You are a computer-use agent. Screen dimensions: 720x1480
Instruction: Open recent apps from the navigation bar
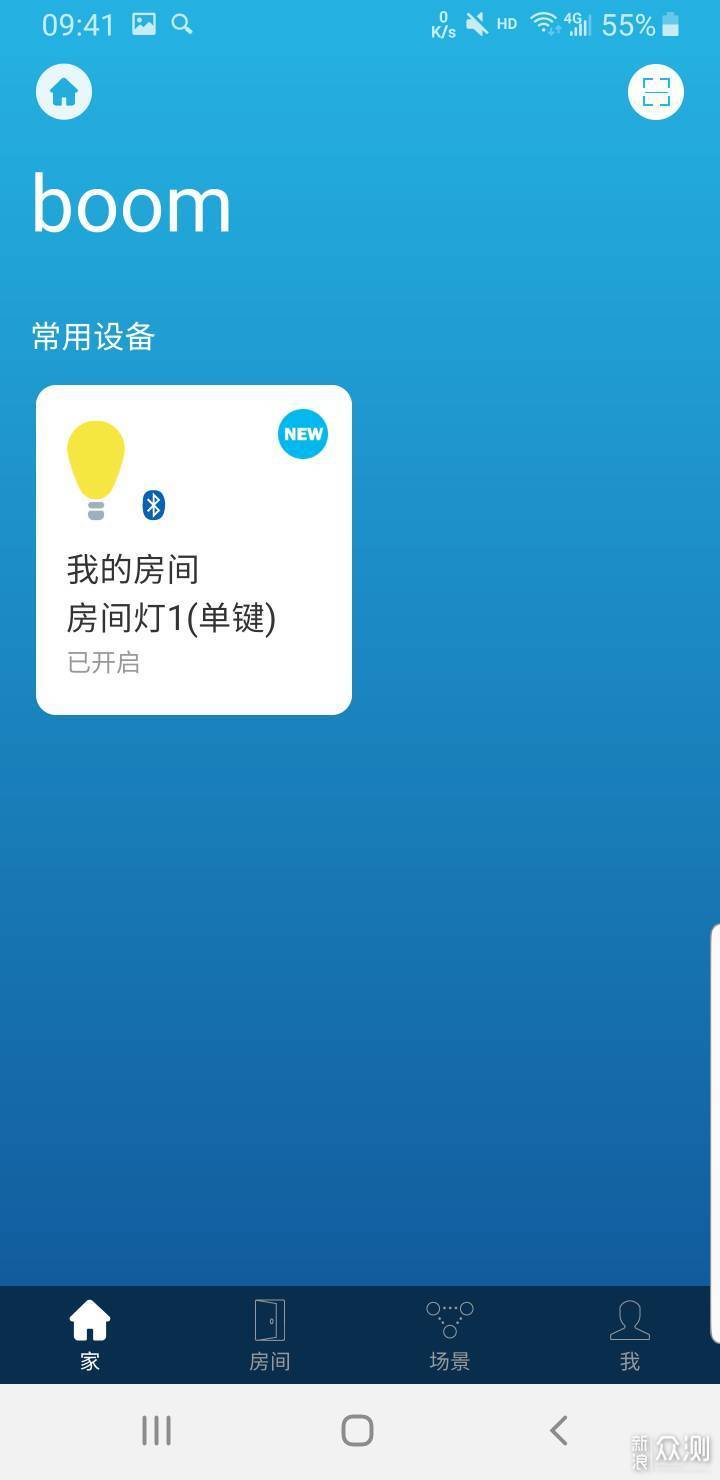(157, 1430)
